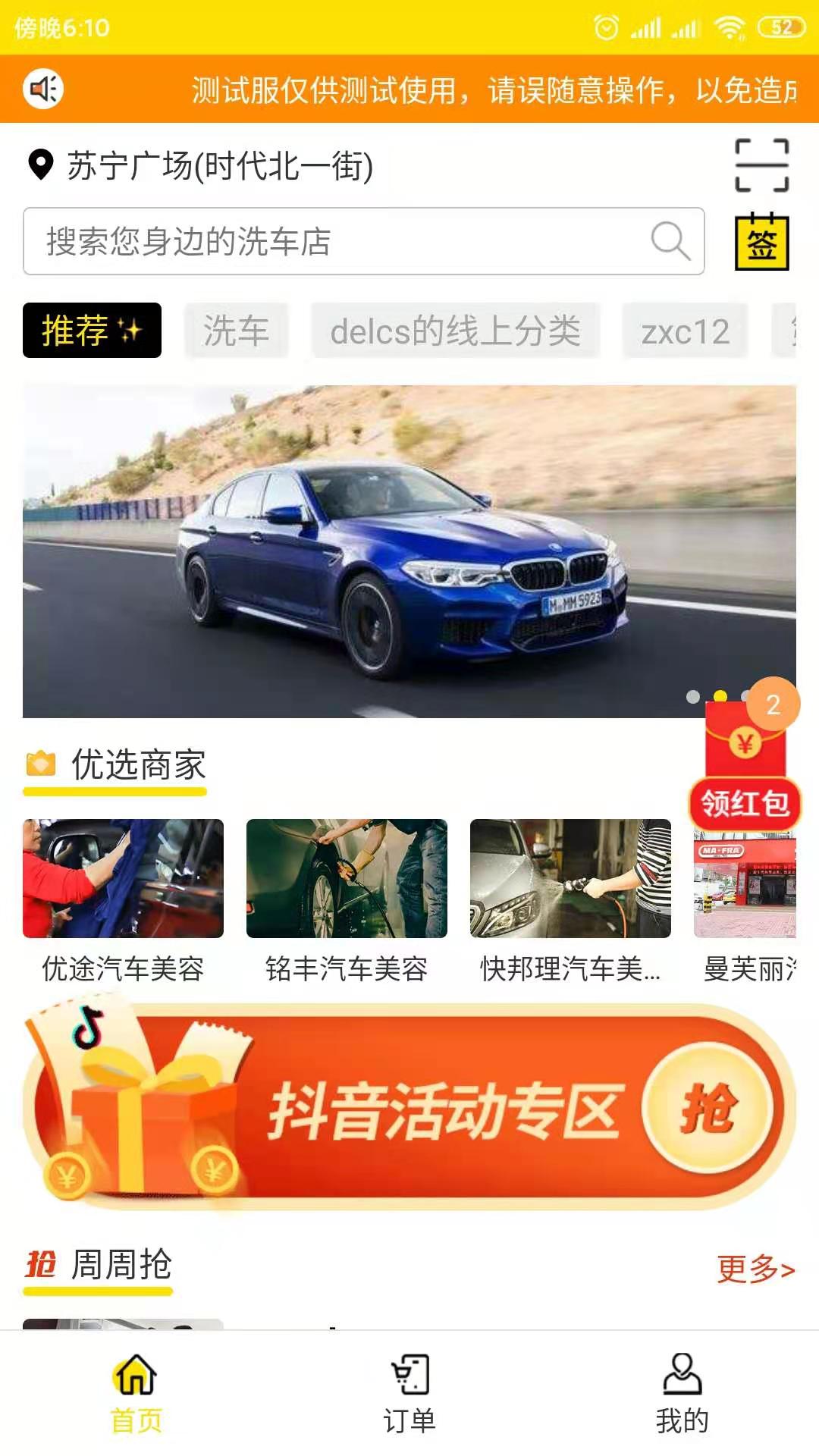This screenshot has width=819, height=1456.
Task: Select the 推荐 category tab
Action: [92, 331]
